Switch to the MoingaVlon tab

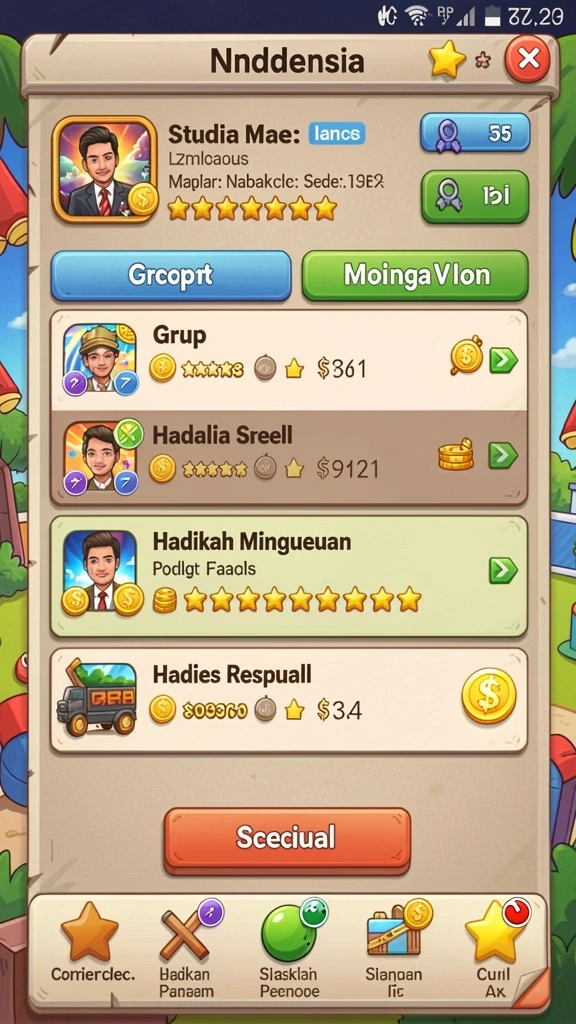click(x=415, y=276)
